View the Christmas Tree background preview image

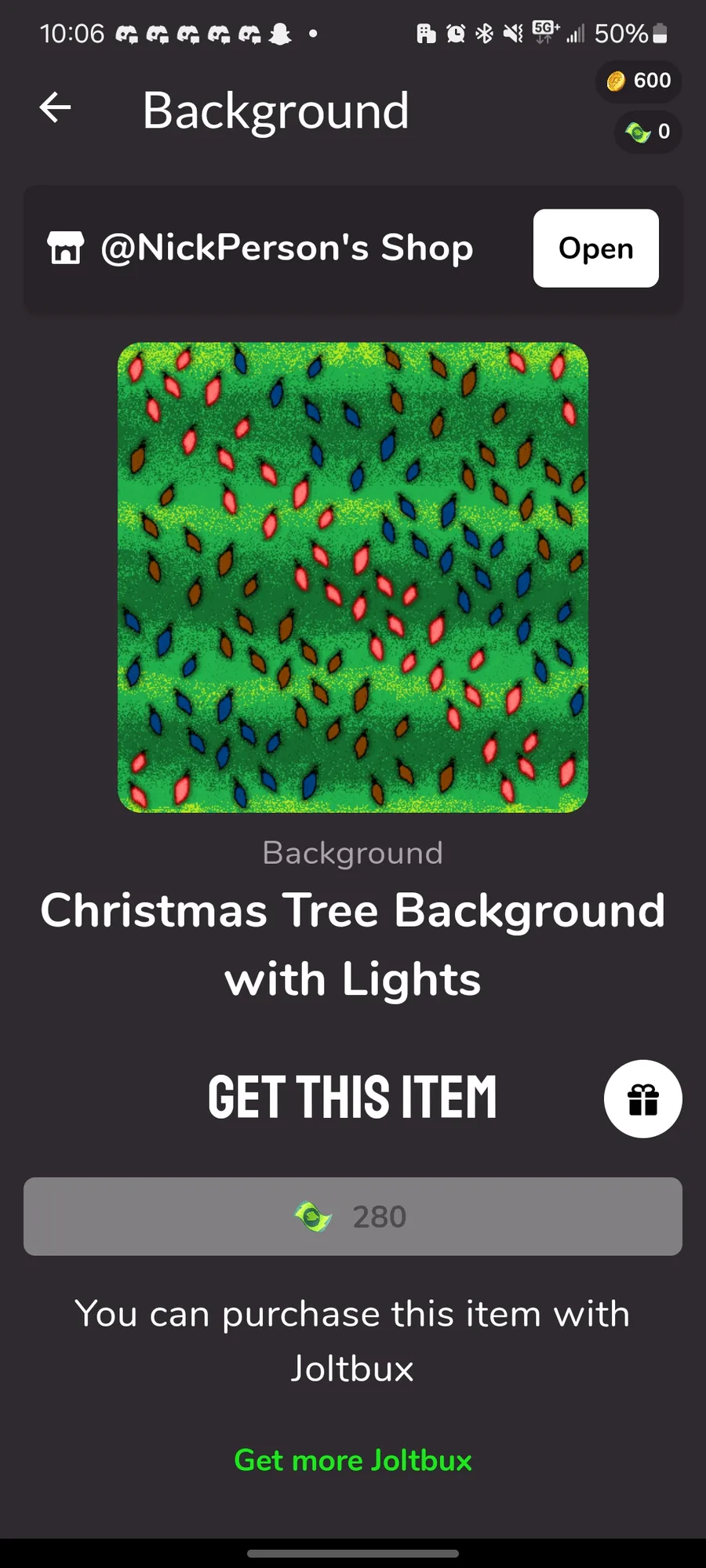353,578
